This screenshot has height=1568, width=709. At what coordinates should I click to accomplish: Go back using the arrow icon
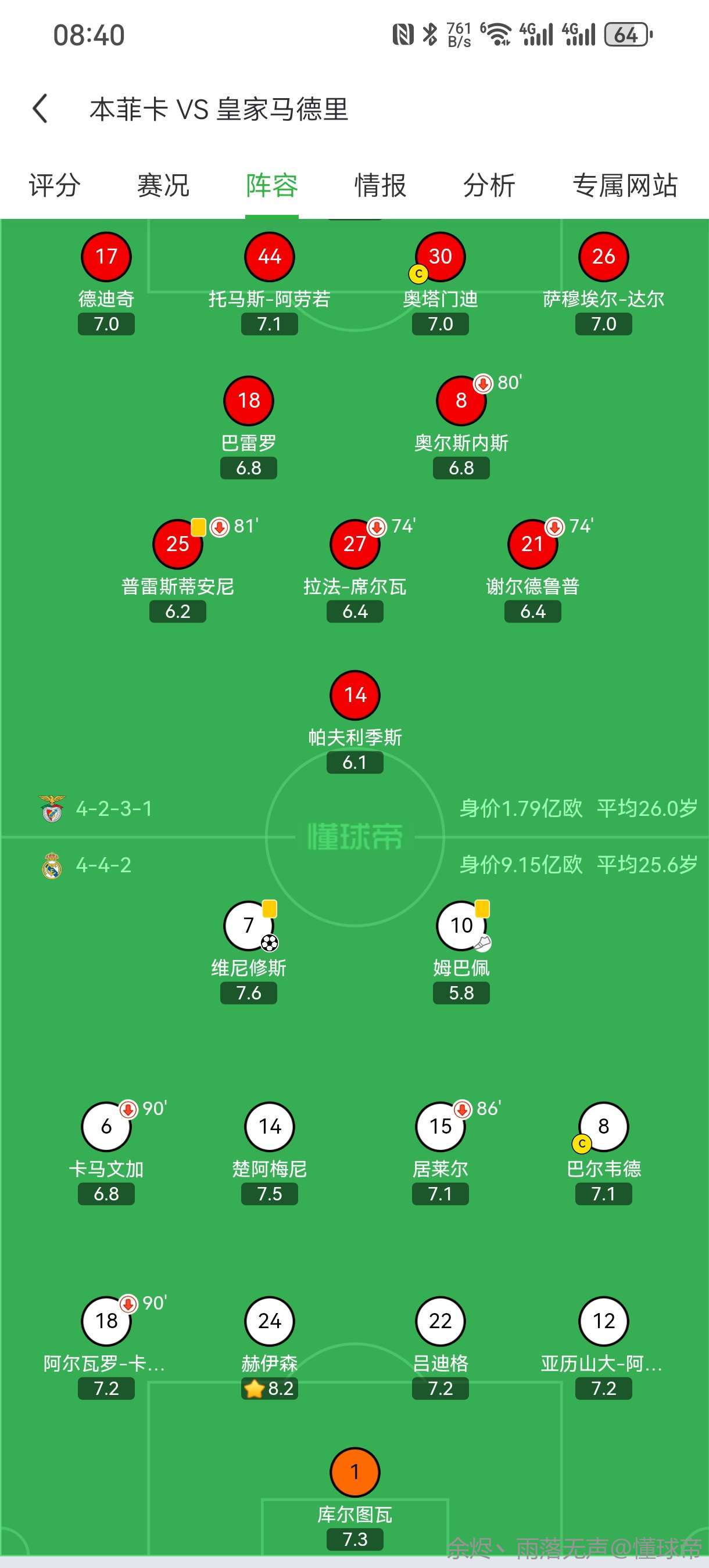pos(40,109)
